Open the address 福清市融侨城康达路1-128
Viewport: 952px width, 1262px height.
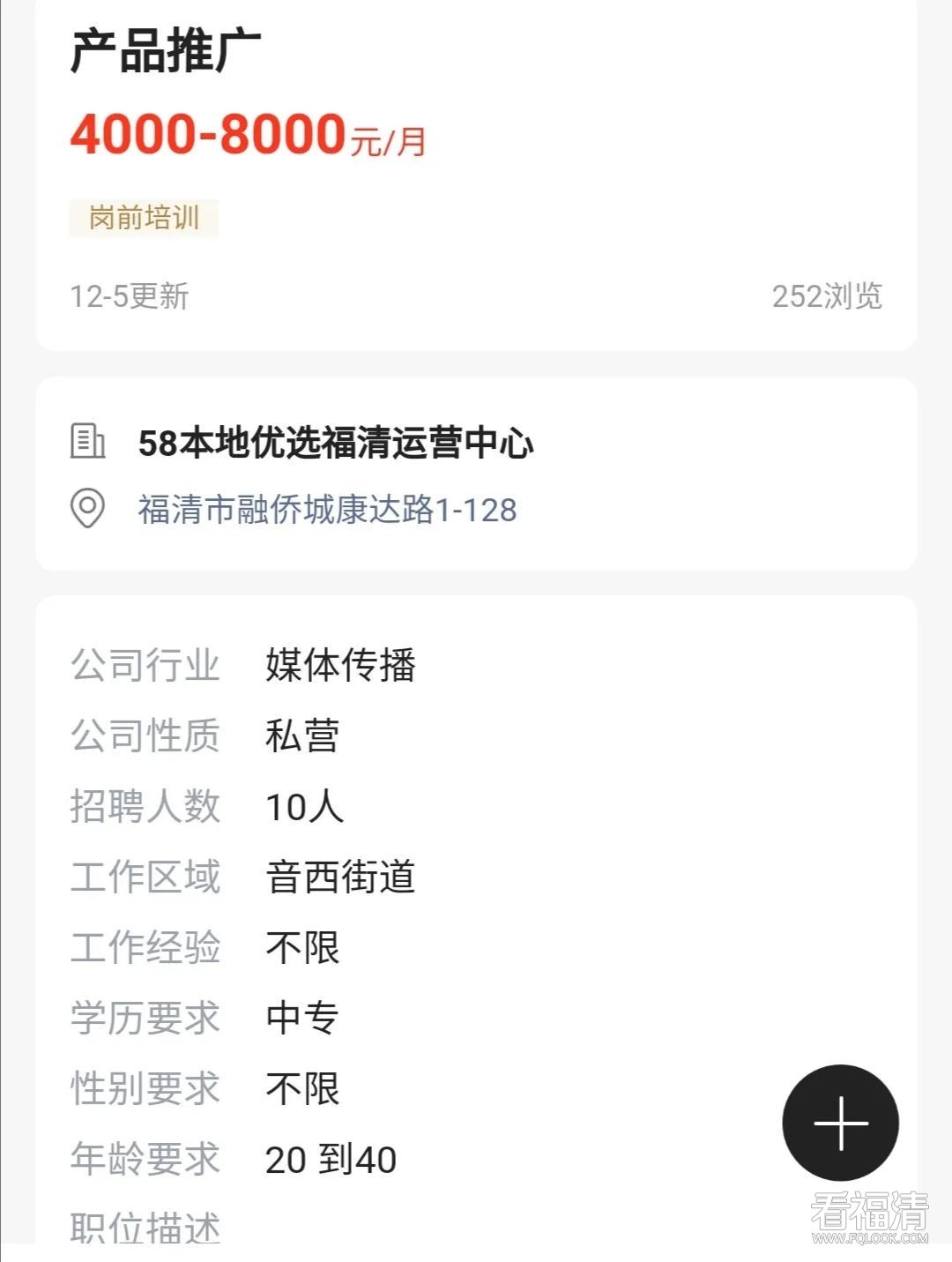[x=327, y=510]
